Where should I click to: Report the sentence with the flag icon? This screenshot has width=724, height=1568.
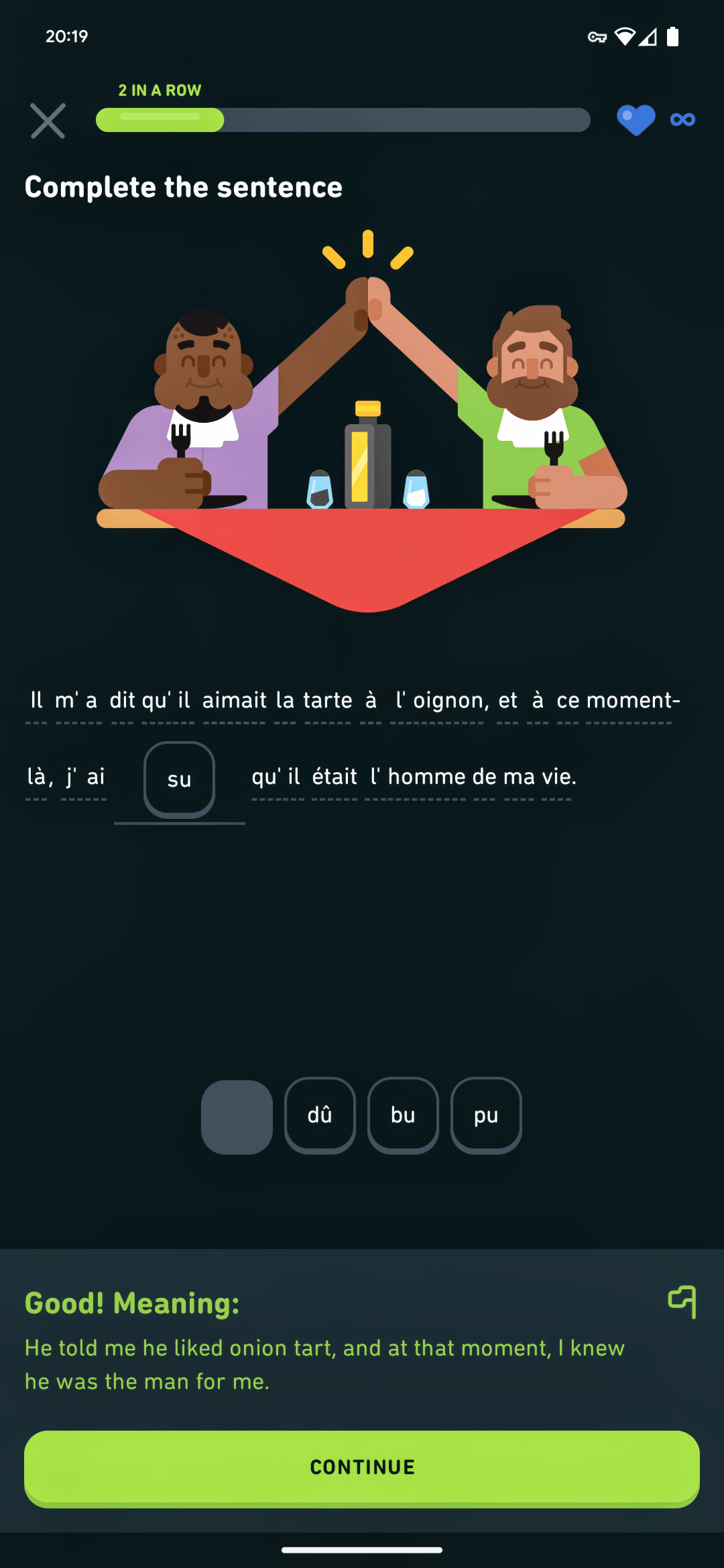click(682, 1302)
